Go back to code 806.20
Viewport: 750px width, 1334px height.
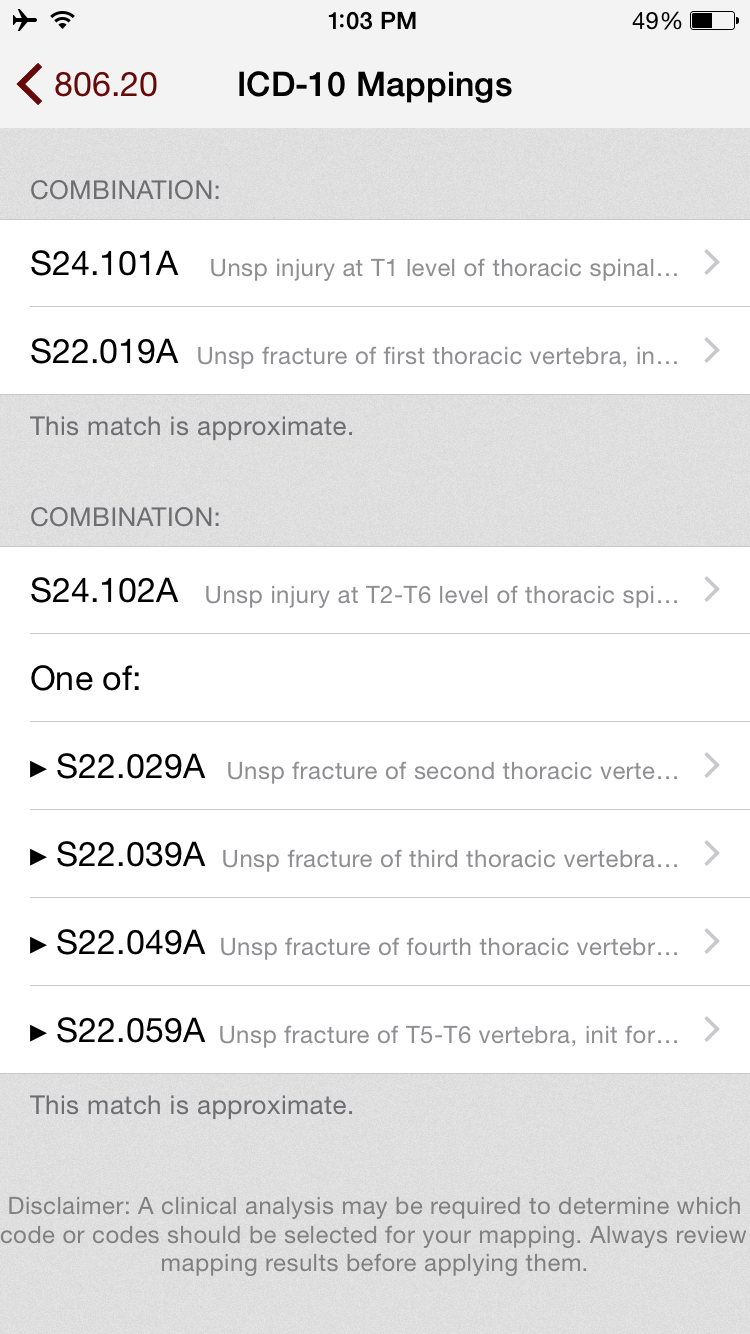(88, 85)
